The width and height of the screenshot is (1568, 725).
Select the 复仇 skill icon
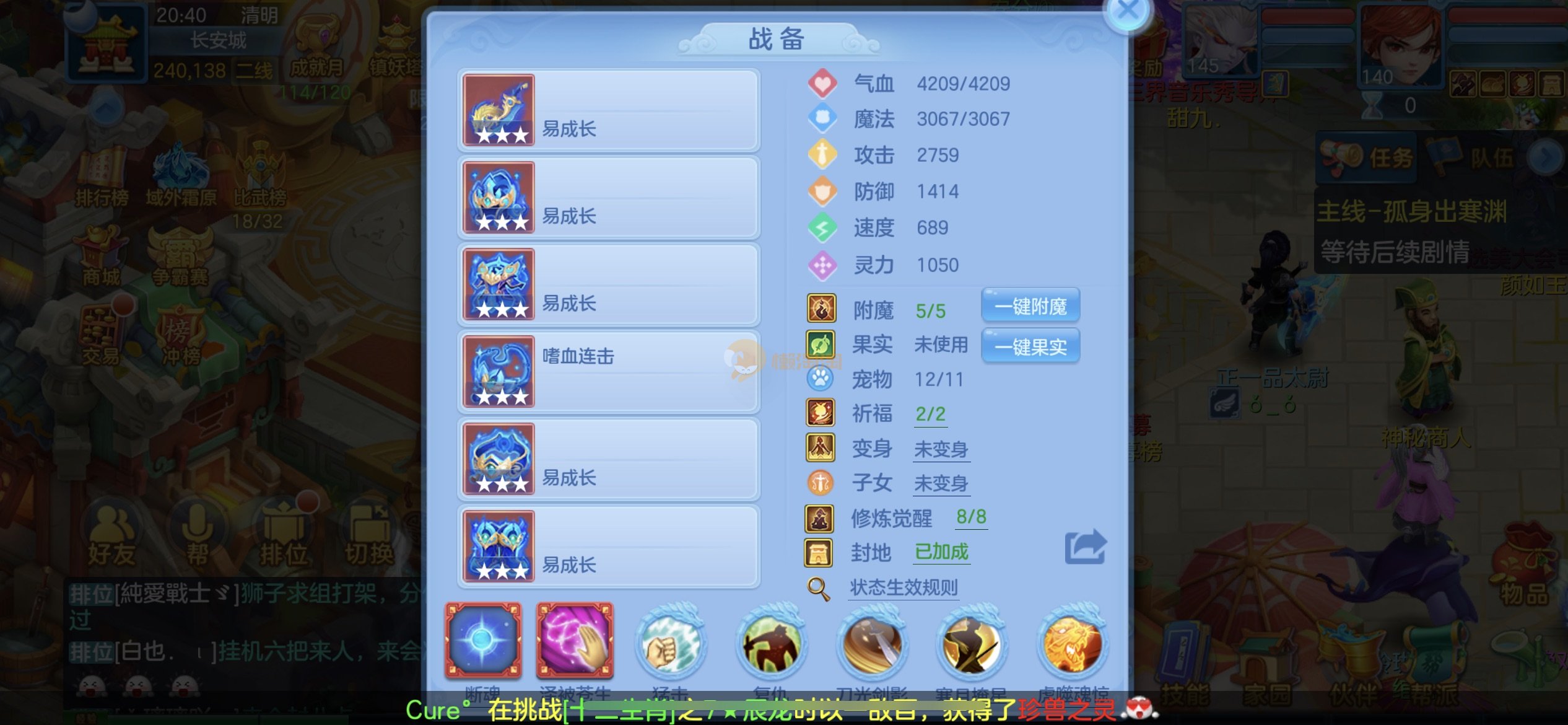click(770, 644)
